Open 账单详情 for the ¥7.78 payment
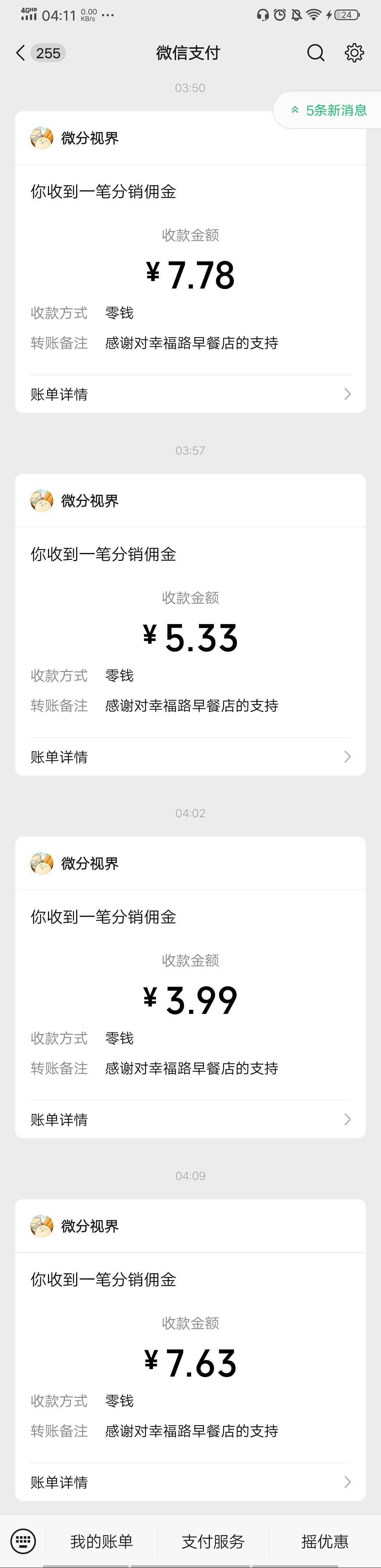The height and width of the screenshot is (1568, 381). click(190, 394)
